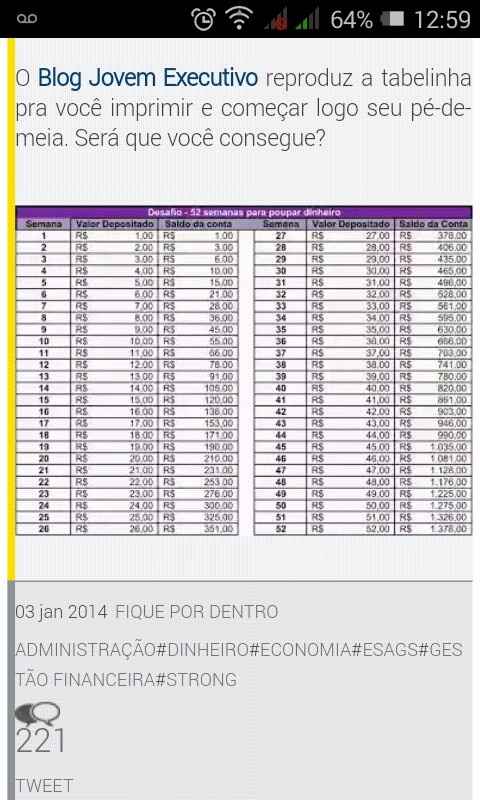This screenshot has width=480, height=800.
Task: View comments via speech bubble icon
Action: coord(37,714)
